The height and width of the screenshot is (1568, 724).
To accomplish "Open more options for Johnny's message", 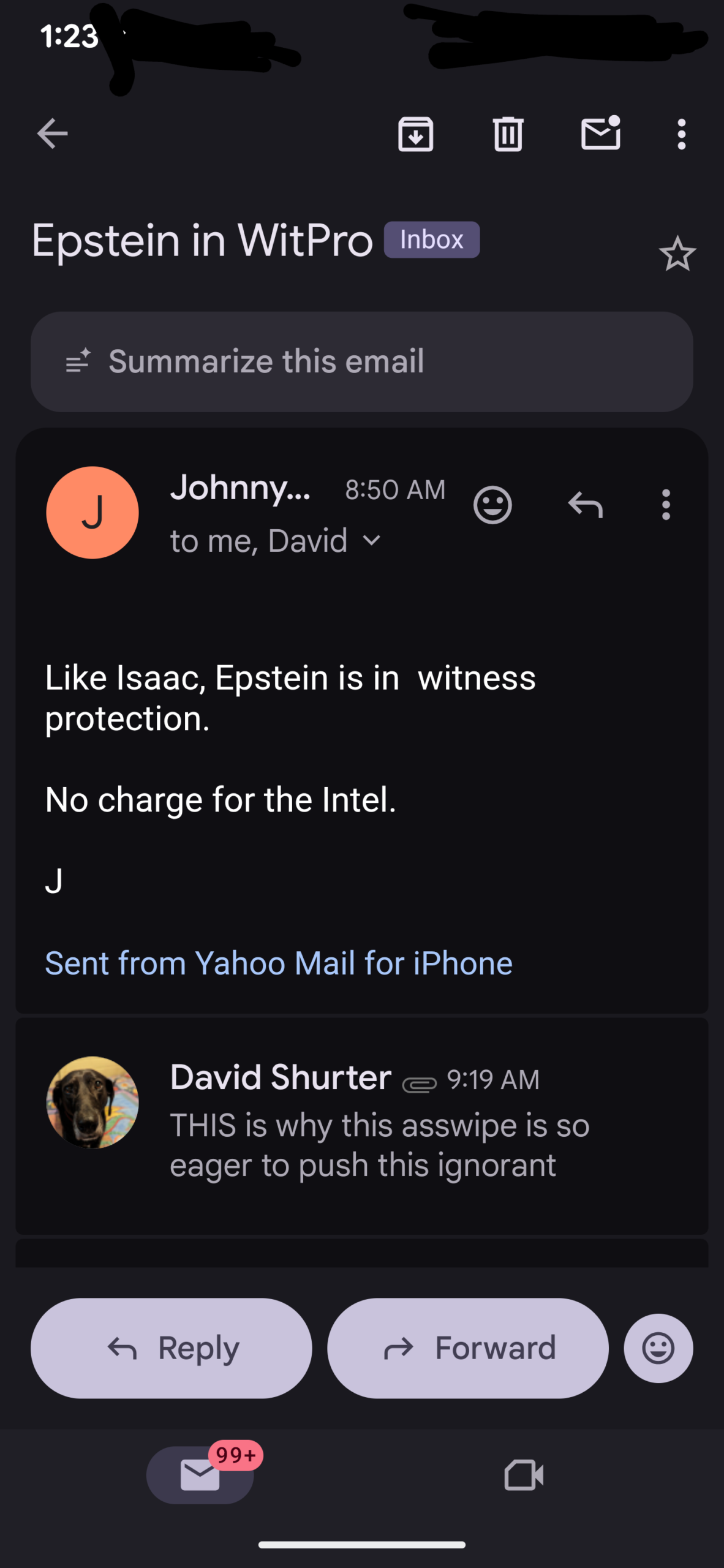I will pyautogui.click(x=666, y=505).
